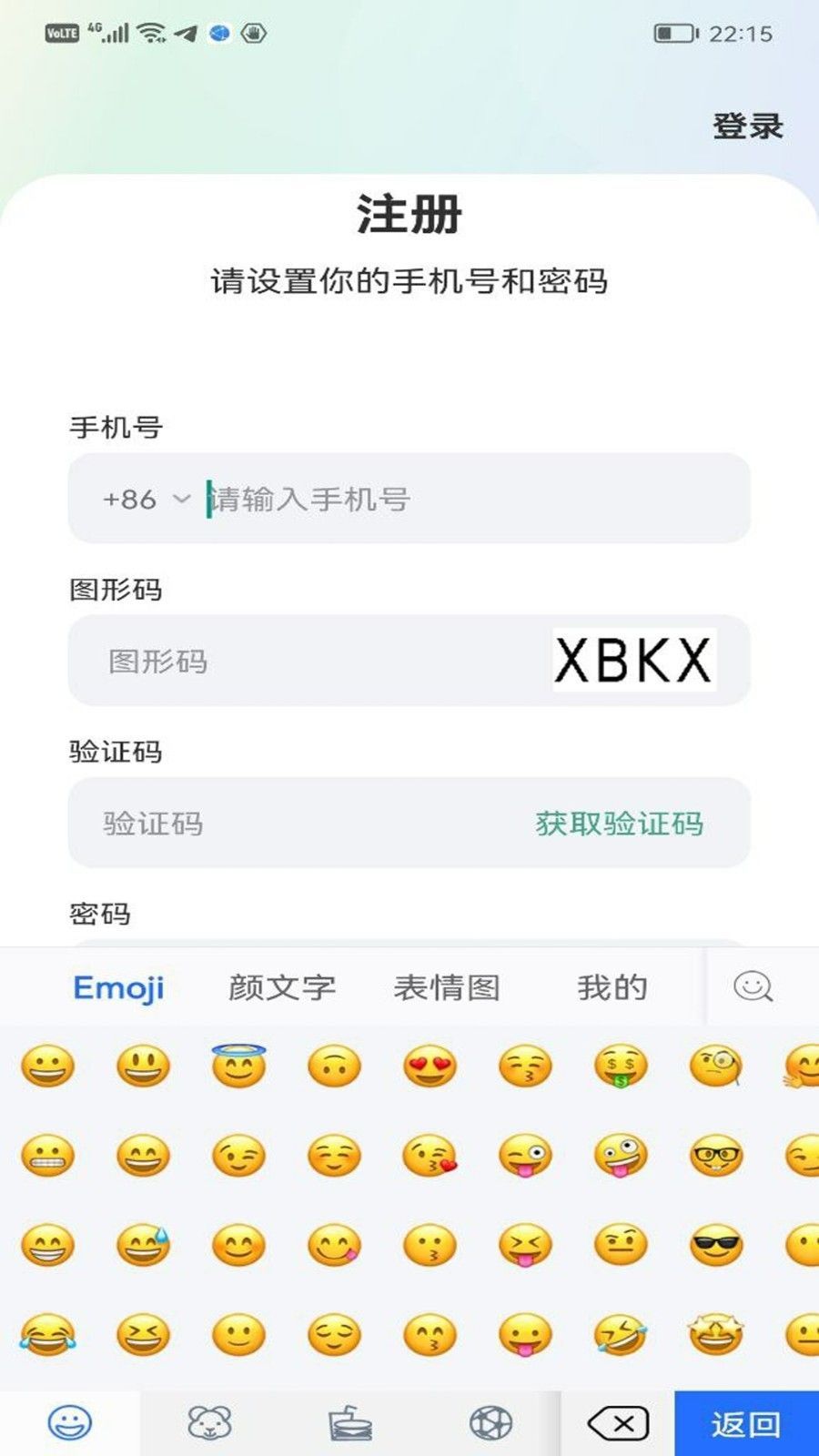Switch to the 表情图 tab
Screen dimensions: 819x1456
click(447, 987)
